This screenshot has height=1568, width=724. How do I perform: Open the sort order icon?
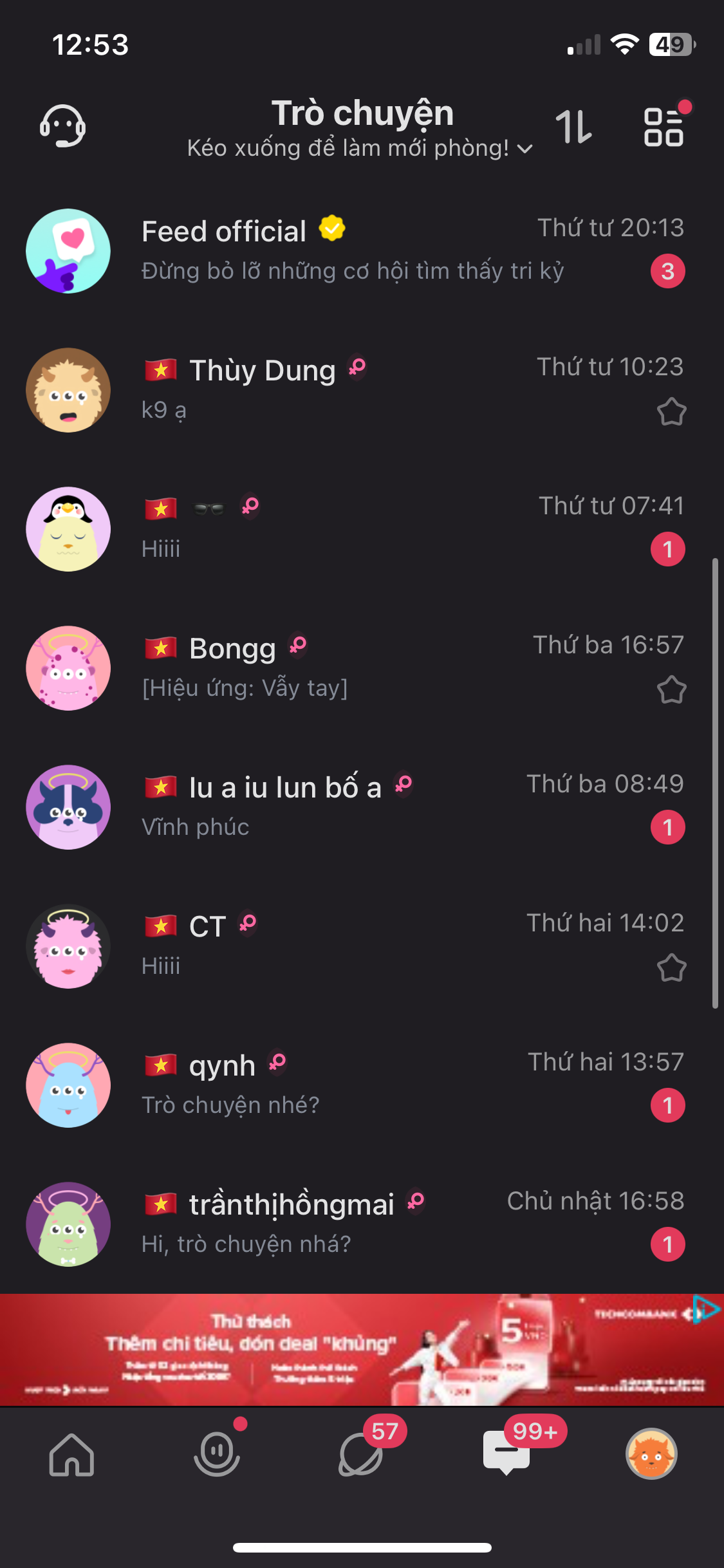click(573, 126)
